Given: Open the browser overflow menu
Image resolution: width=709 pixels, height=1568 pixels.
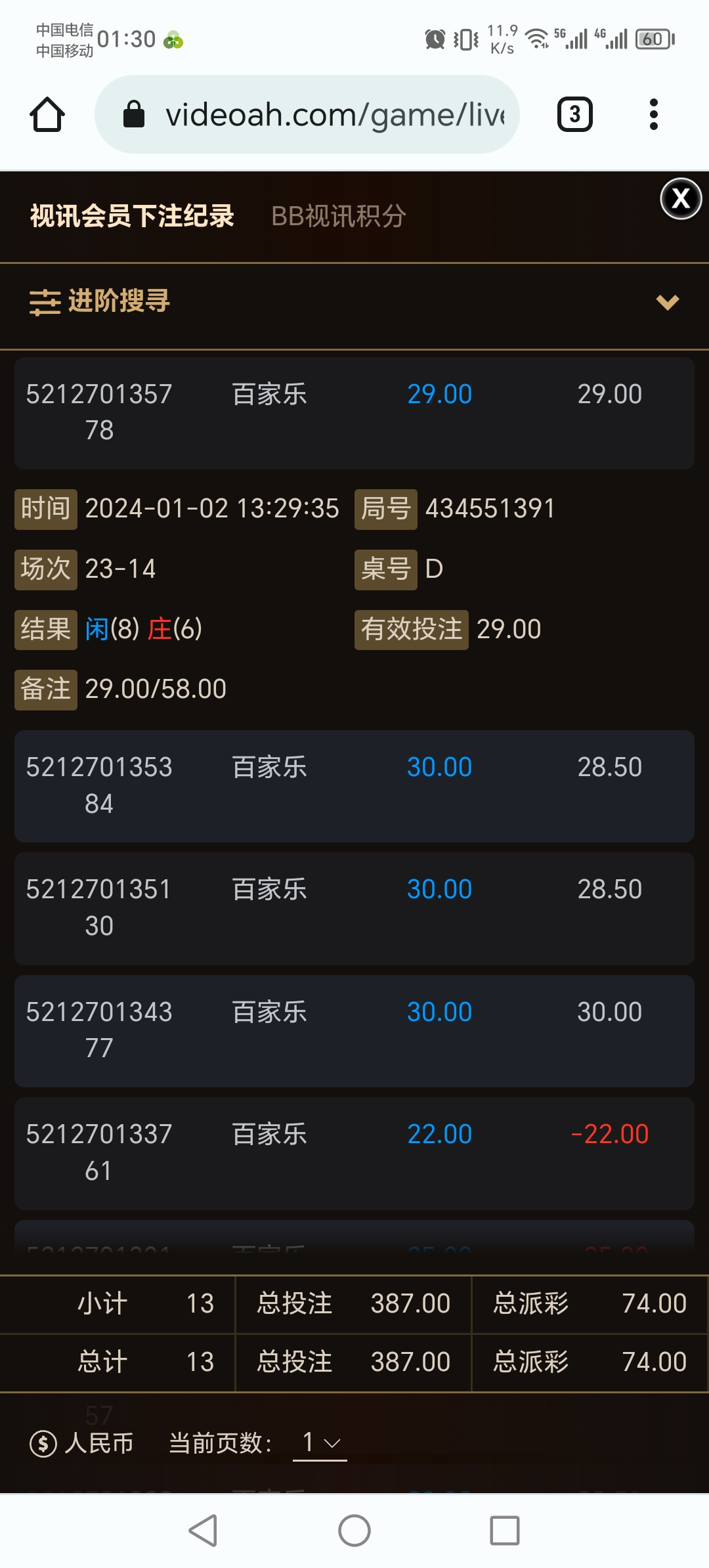Looking at the screenshot, I should (x=653, y=115).
